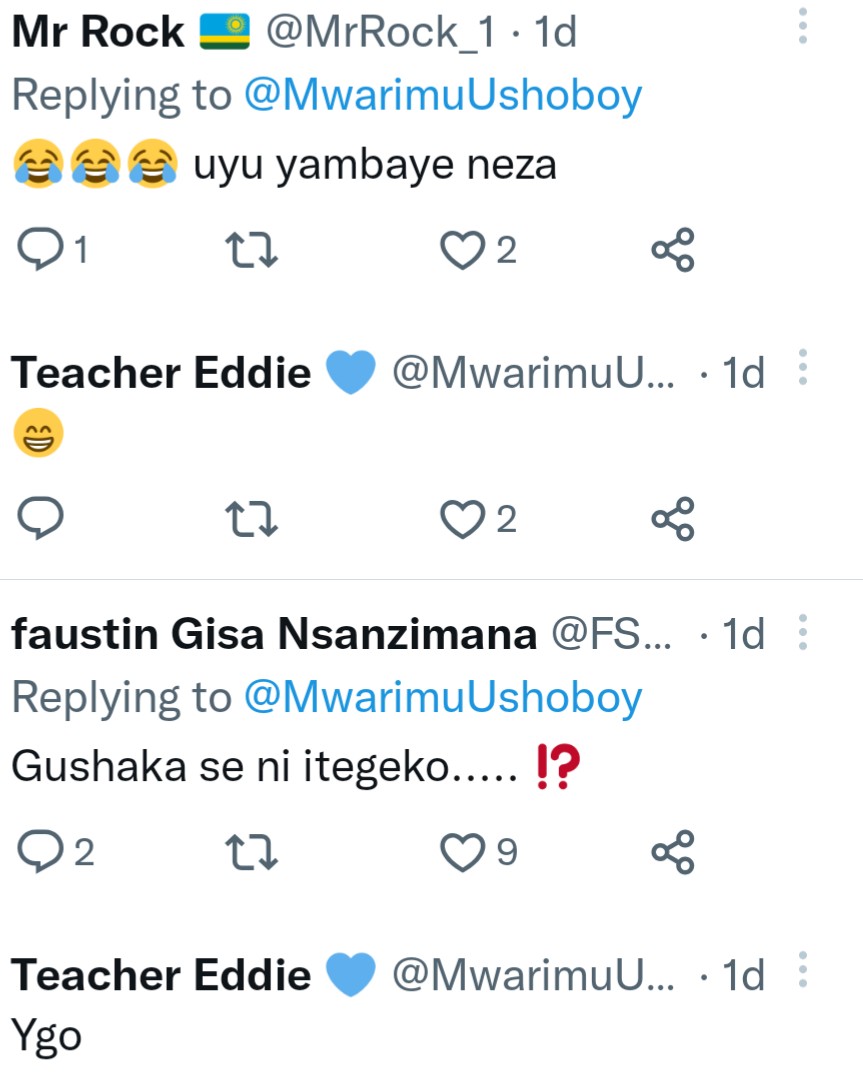Open overflow menu on Teacher Eddie's emoji tweet

pyautogui.click(x=801, y=369)
